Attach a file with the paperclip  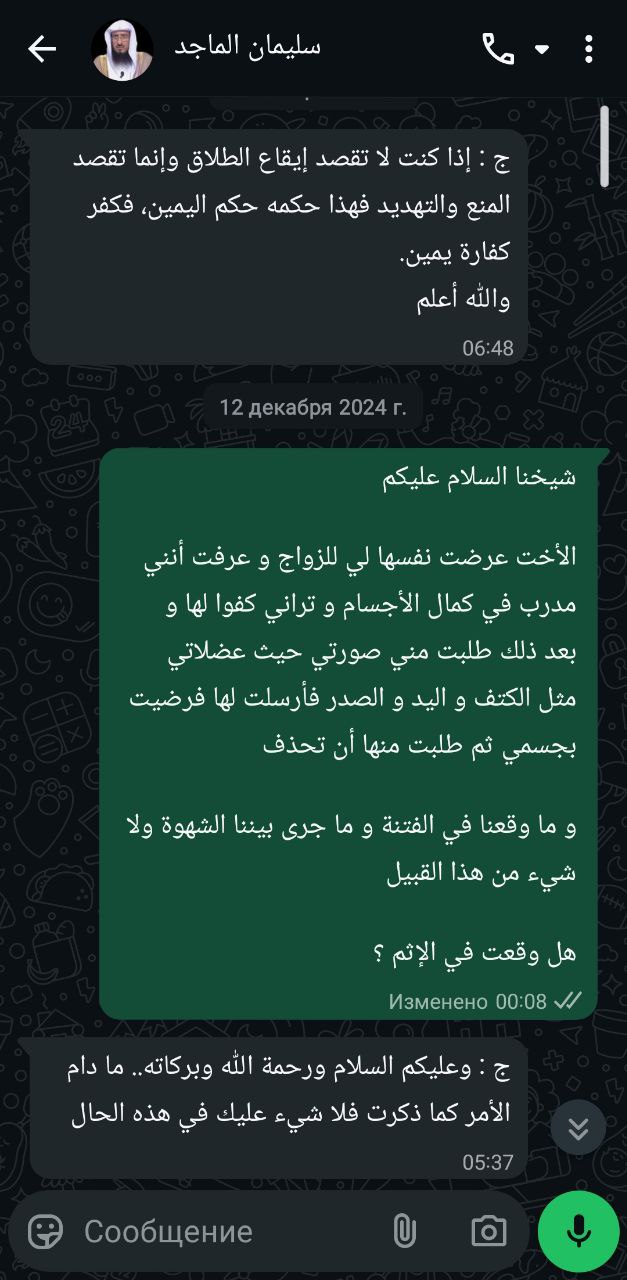click(404, 1231)
